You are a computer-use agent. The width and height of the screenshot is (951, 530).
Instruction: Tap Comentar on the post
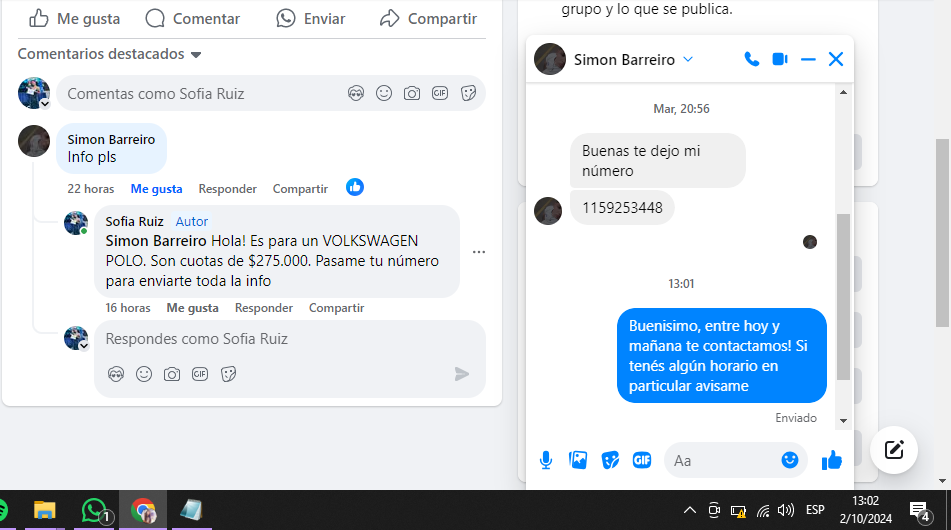point(193,19)
